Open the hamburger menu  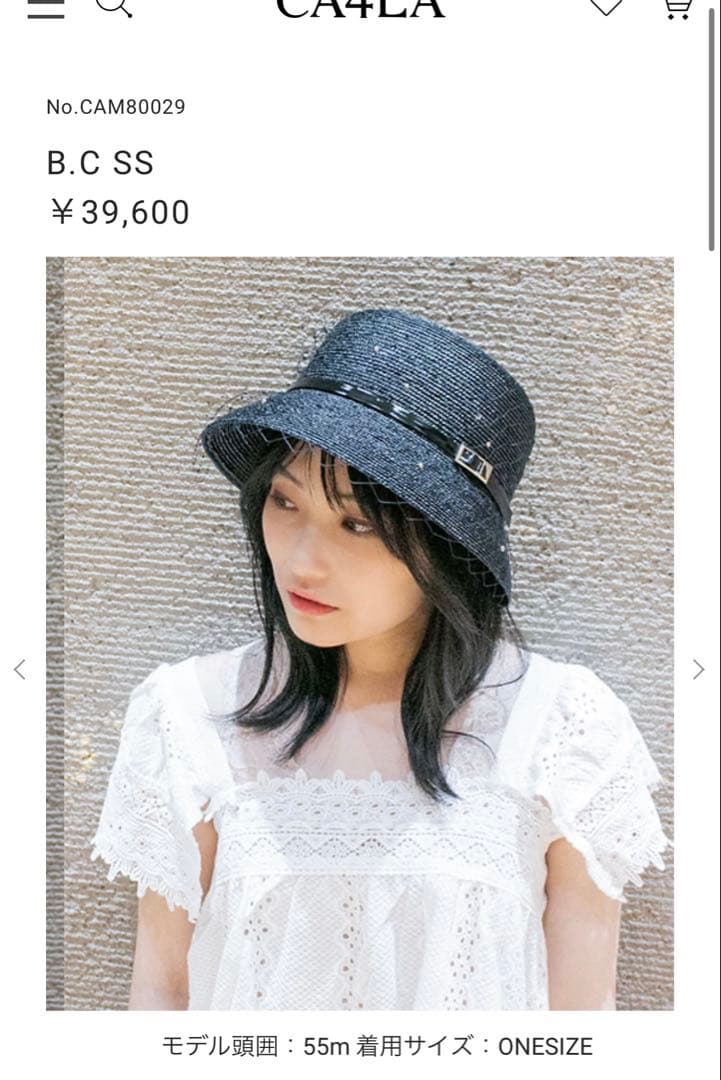46,7
